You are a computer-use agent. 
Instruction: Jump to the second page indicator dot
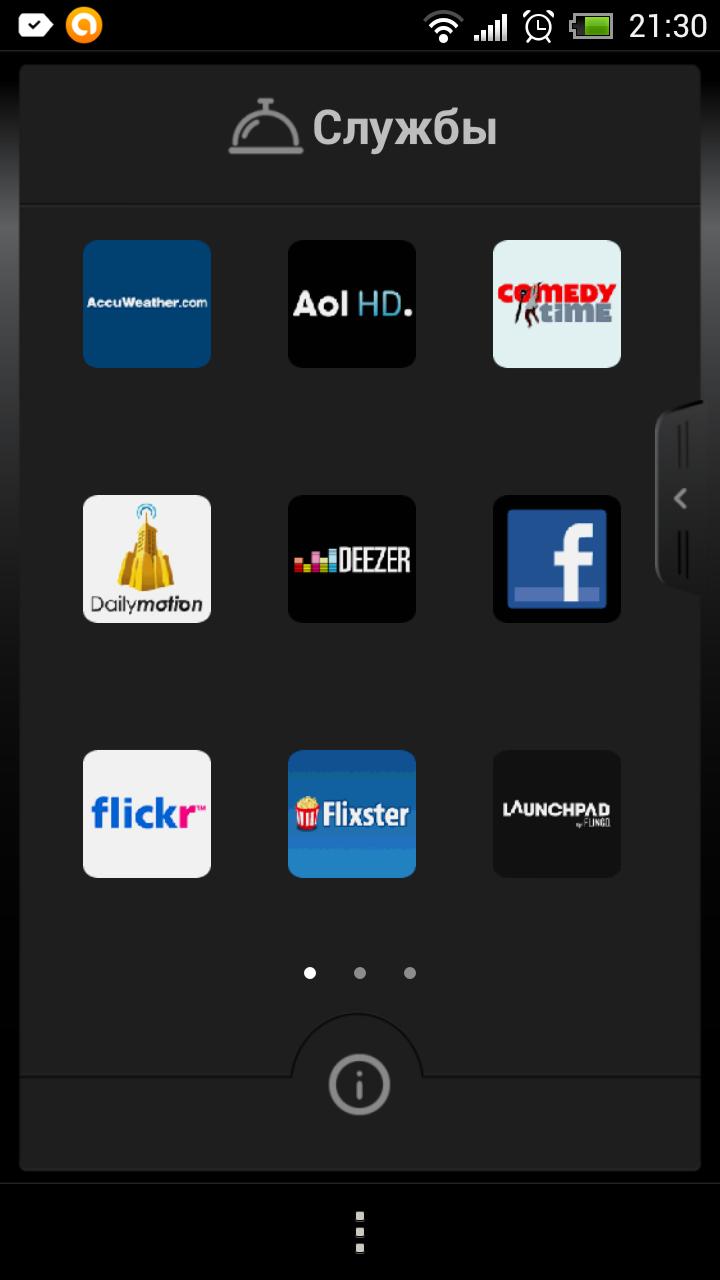pos(360,973)
